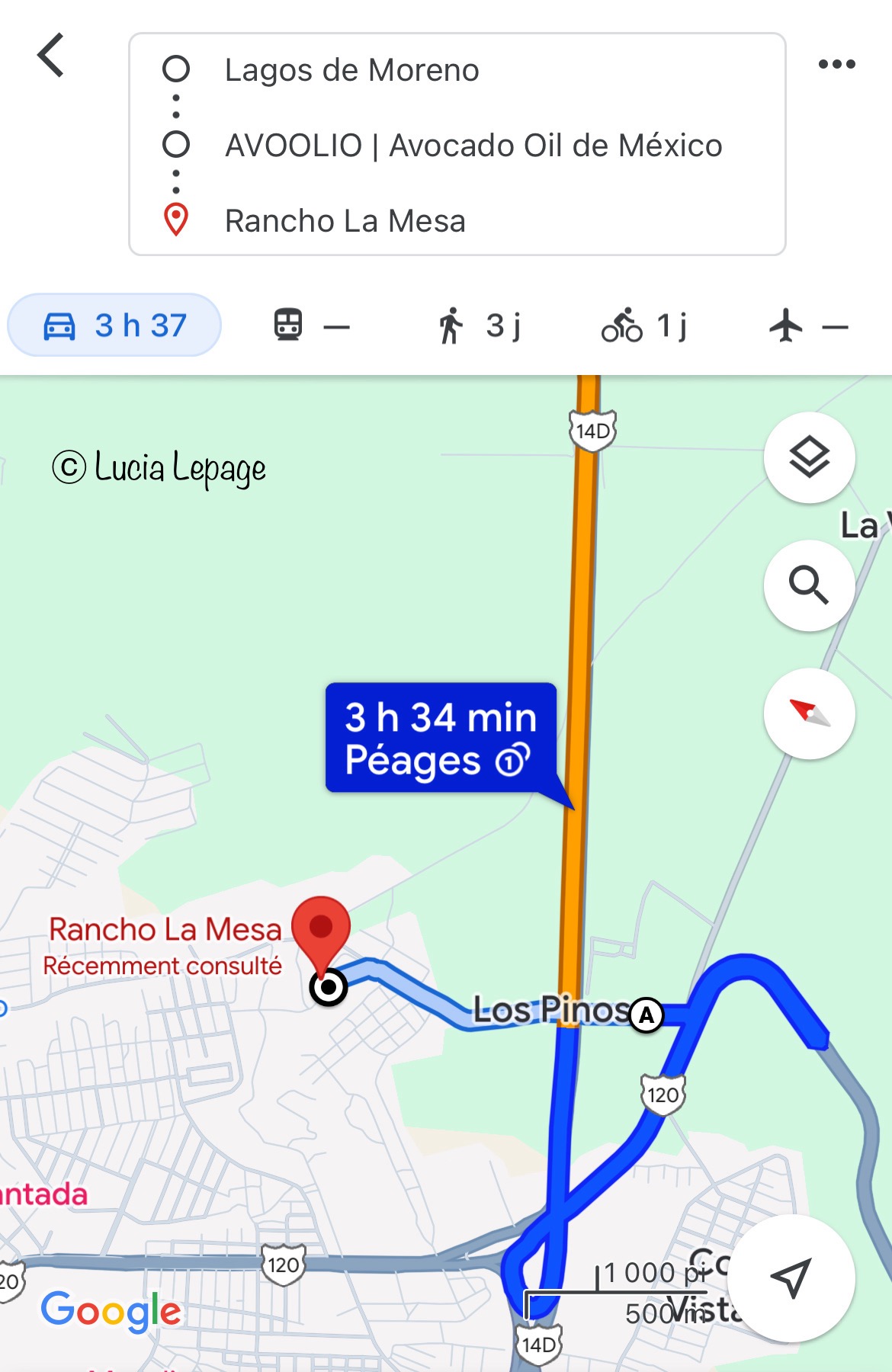Edit the AVOOLIO Avocado Oil stop

click(x=473, y=146)
